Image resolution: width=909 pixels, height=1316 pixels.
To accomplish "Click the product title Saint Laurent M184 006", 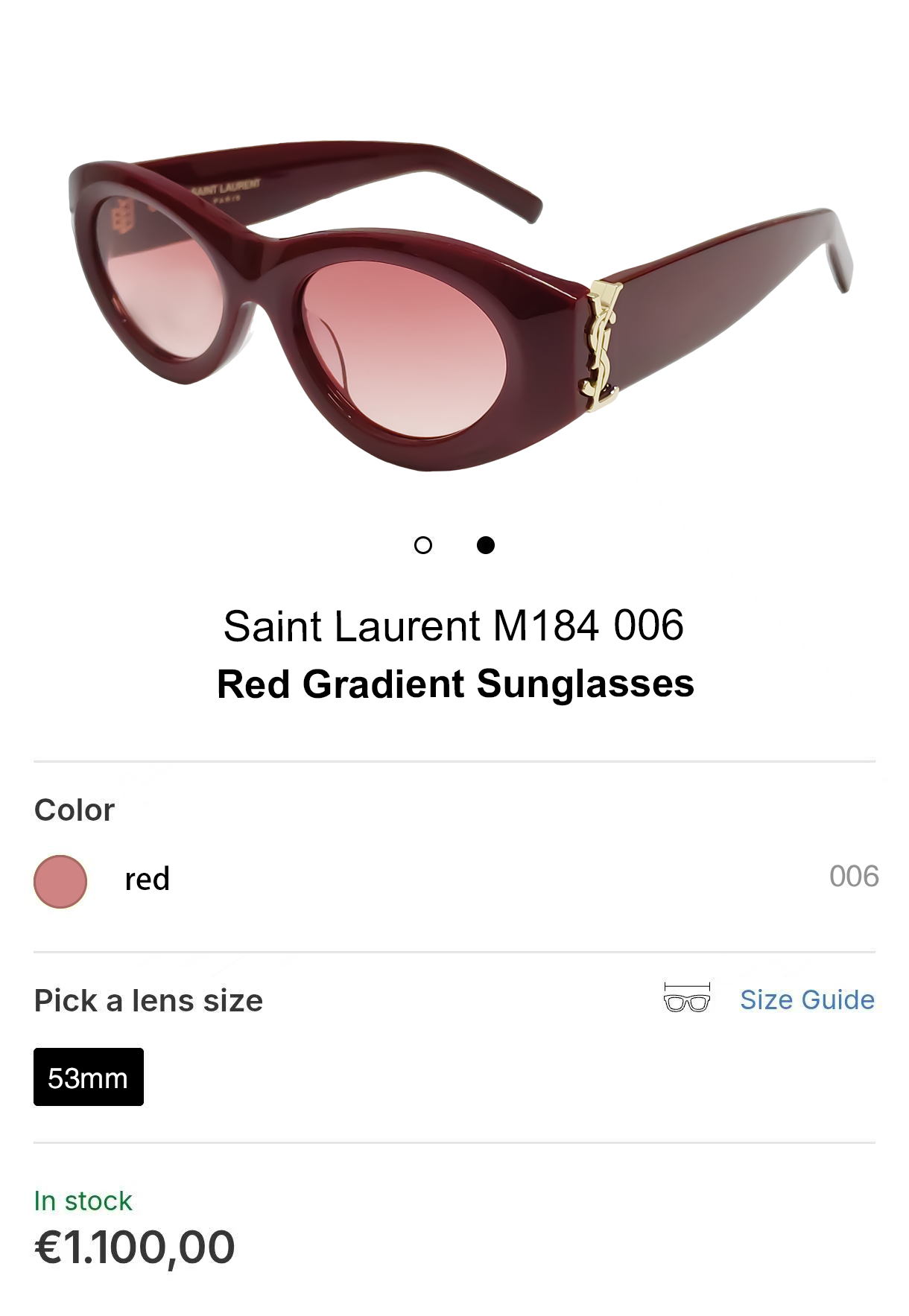I will click(x=453, y=626).
